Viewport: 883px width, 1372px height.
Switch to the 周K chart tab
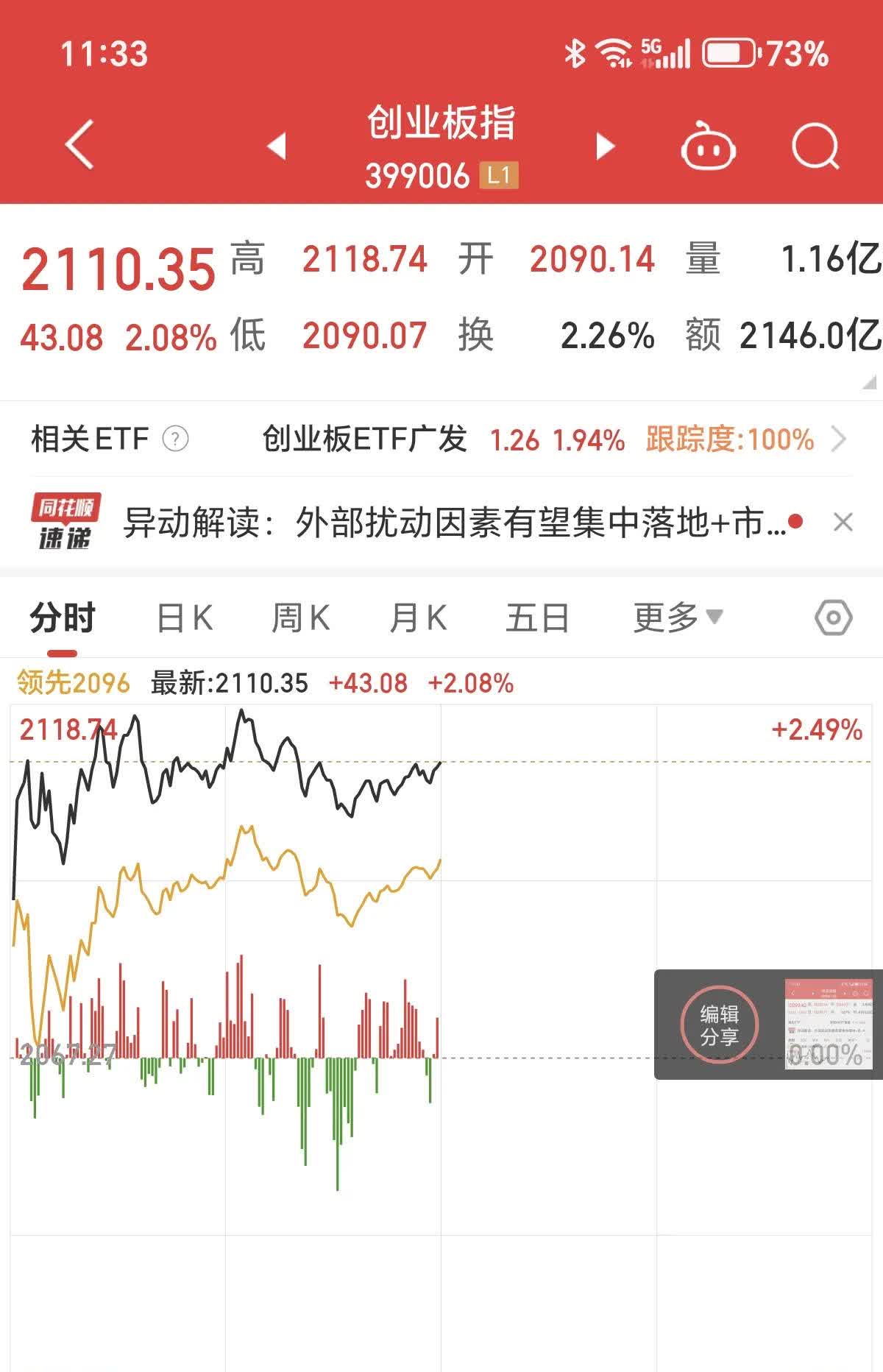click(300, 618)
